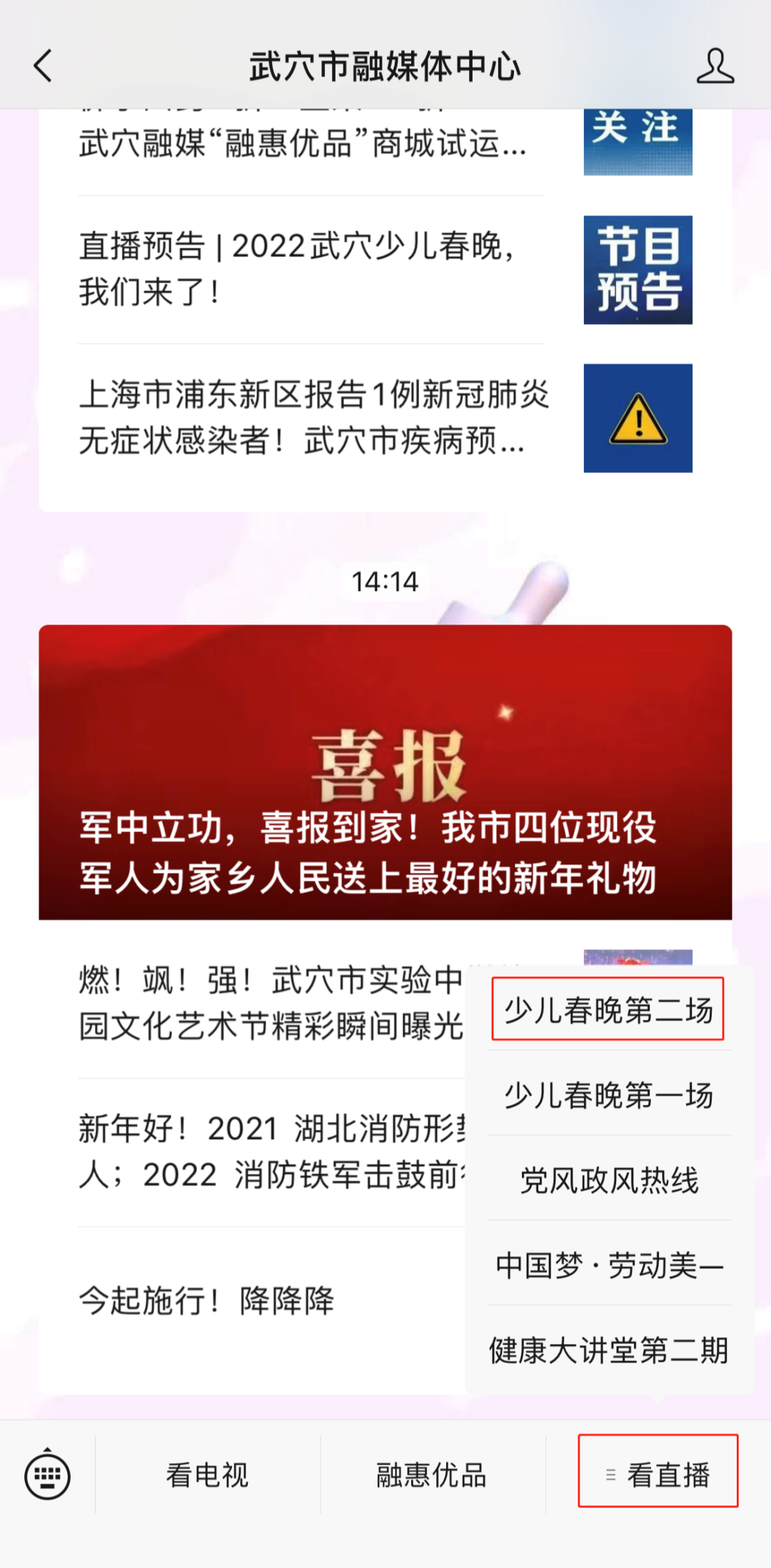The image size is (771, 1568).
Task: Open the 武穴市实验中学 arts festival article
Action: pyautogui.click(x=271, y=1003)
